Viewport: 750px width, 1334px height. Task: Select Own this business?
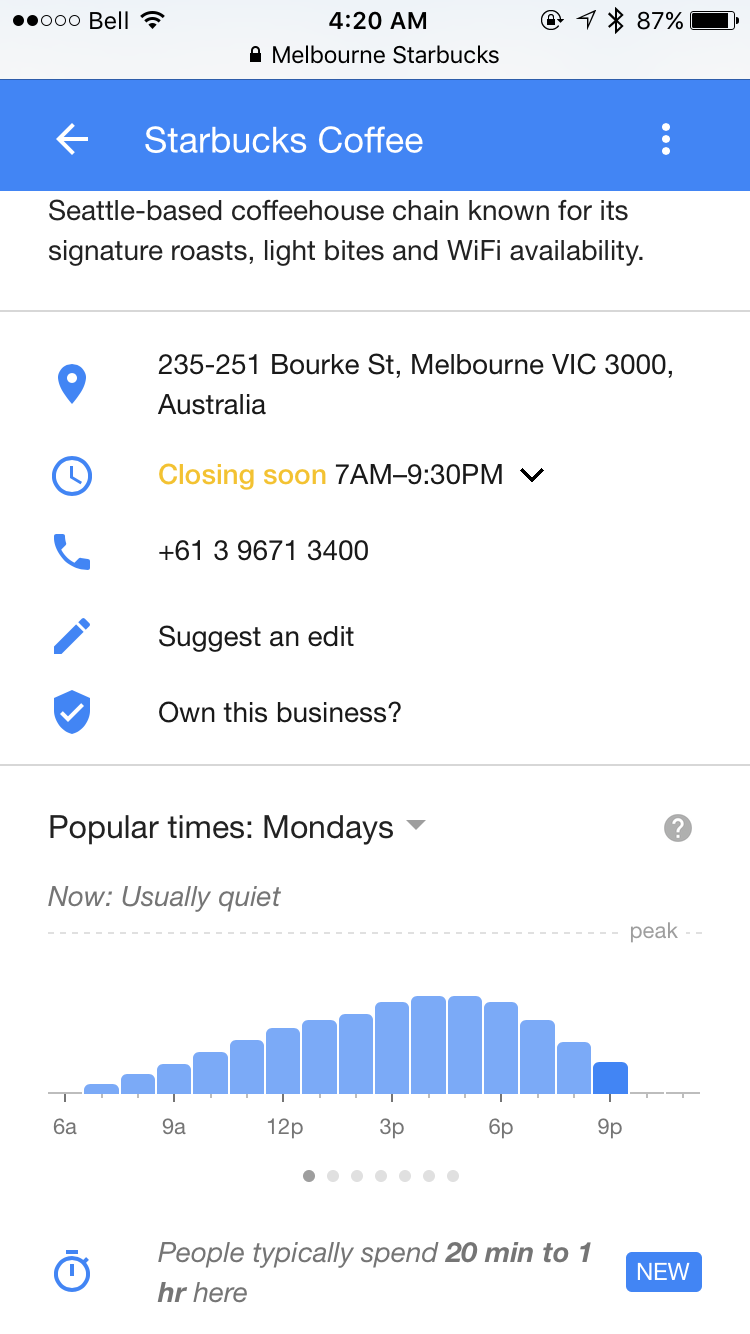tap(279, 713)
